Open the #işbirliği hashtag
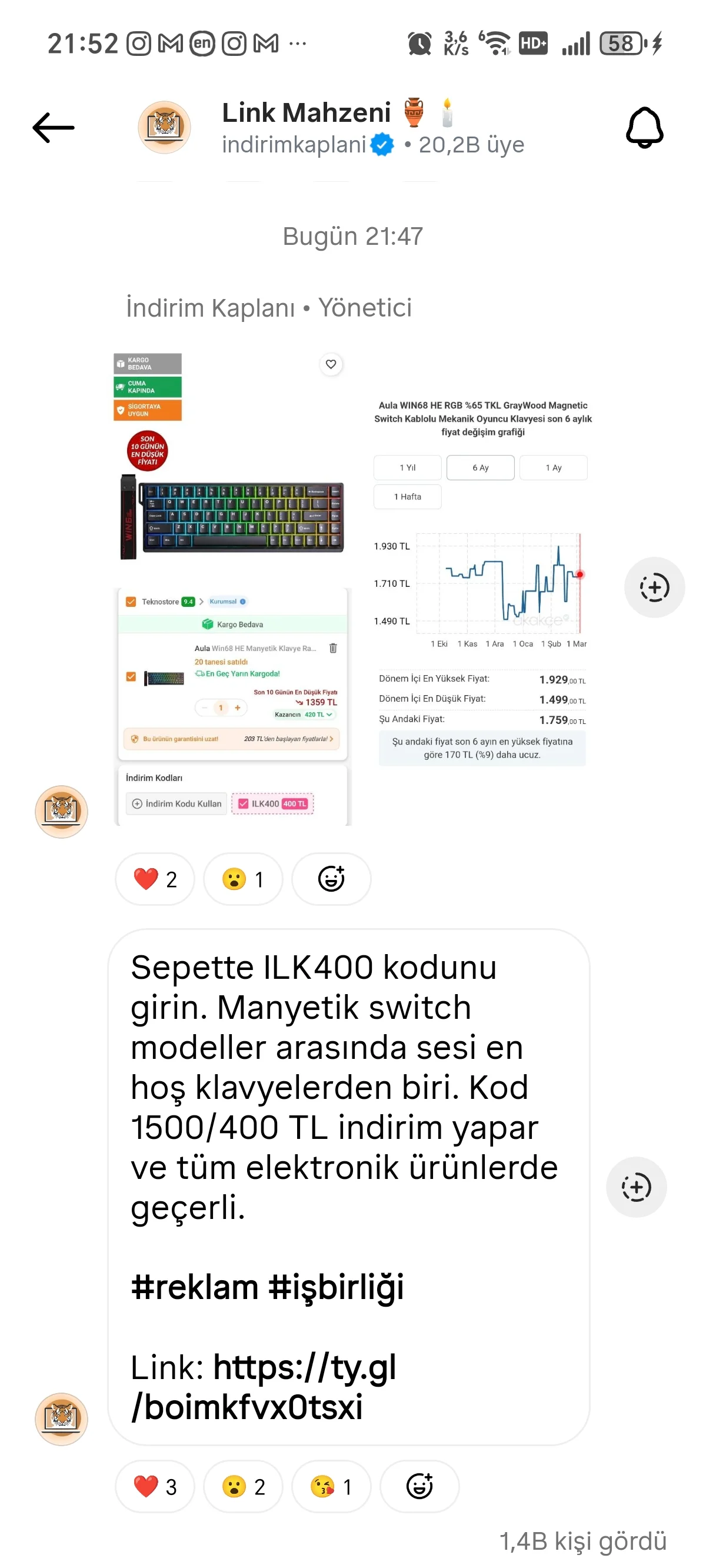This screenshot has width=706, height=1568. [335, 1287]
